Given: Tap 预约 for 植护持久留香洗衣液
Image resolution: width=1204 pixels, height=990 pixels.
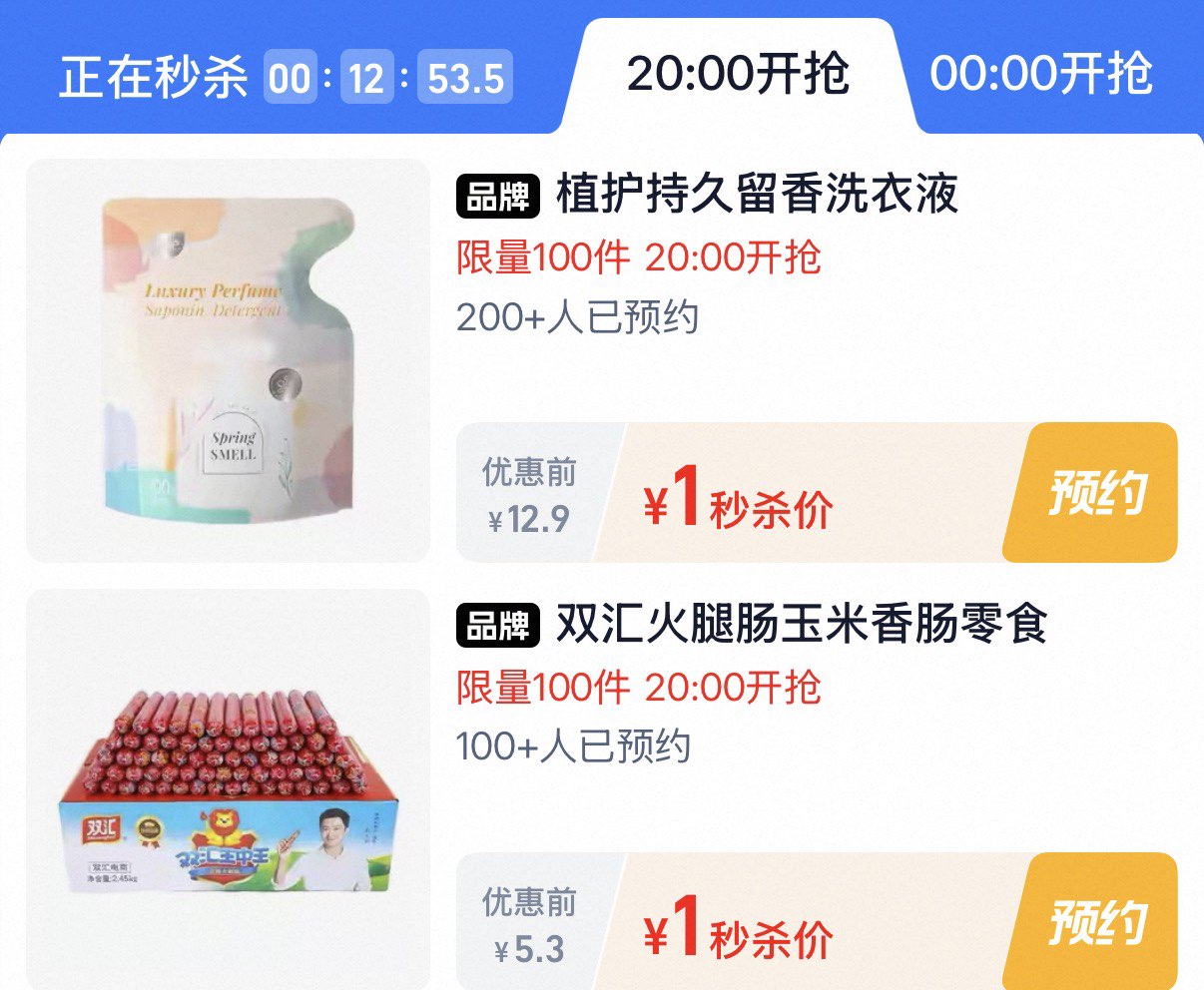Looking at the screenshot, I should click(x=1092, y=493).
